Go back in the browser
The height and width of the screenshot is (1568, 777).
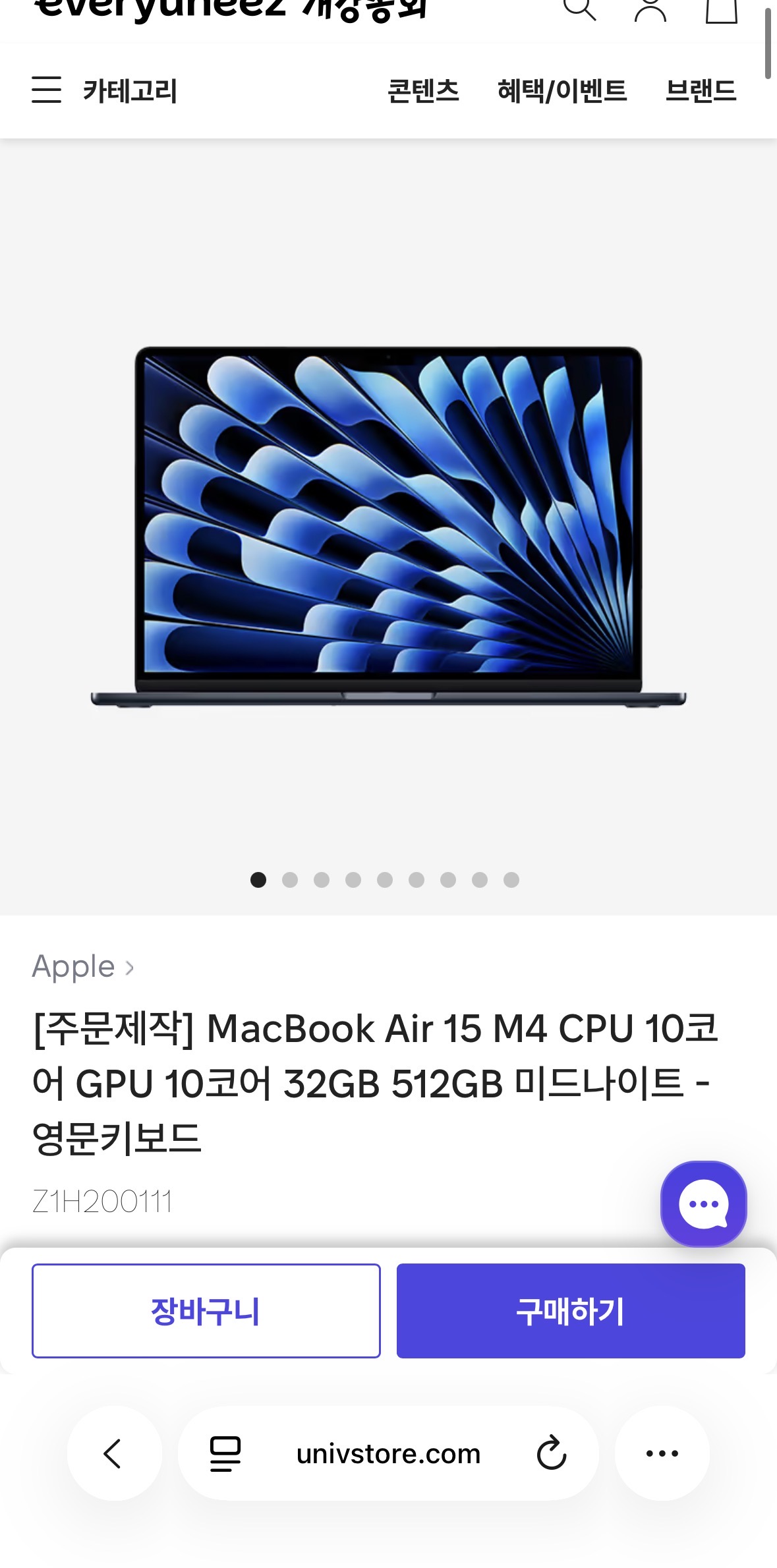[x=113, y=1453]
